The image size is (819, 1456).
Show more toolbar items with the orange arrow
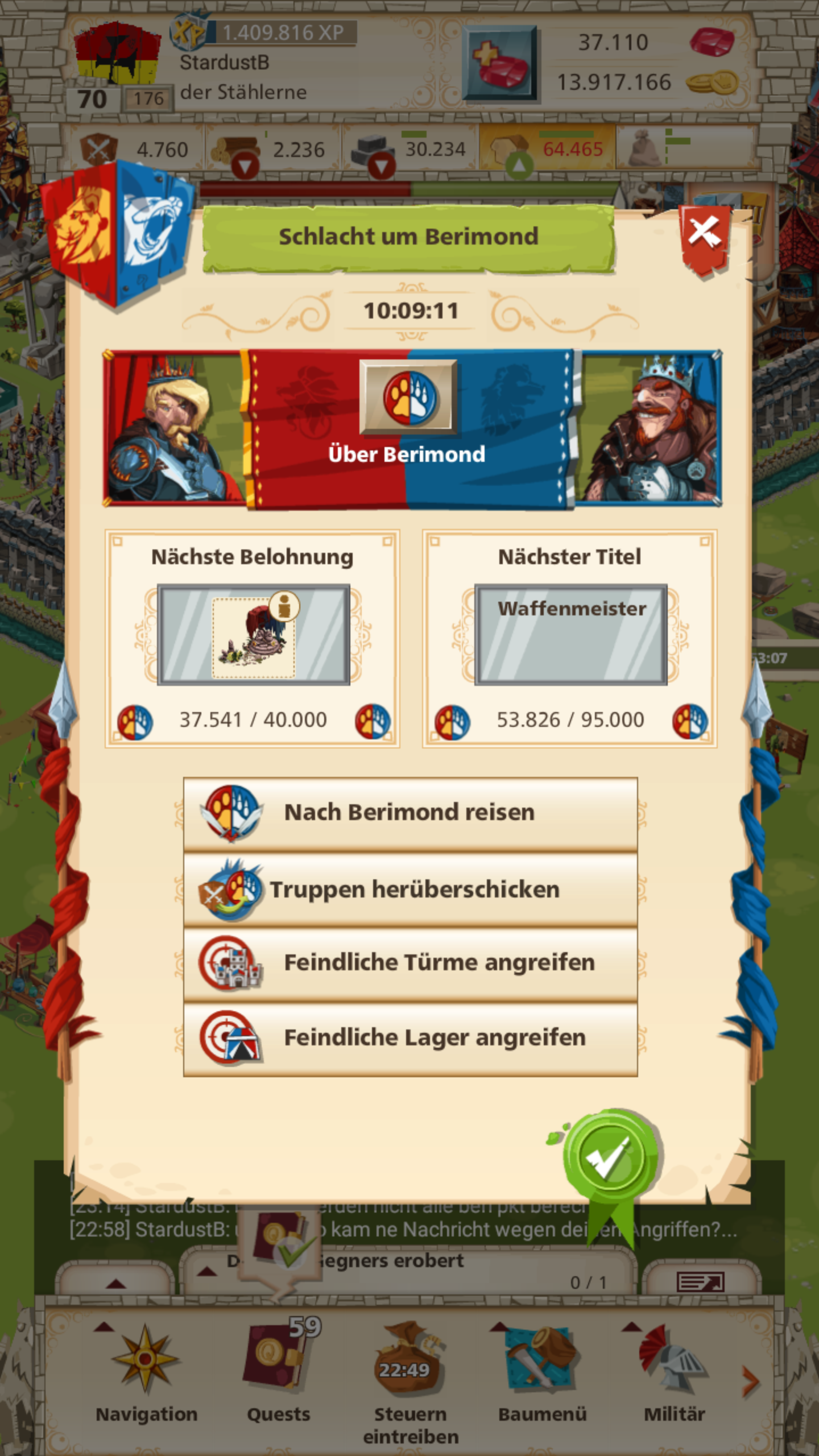pos(751,1382)
